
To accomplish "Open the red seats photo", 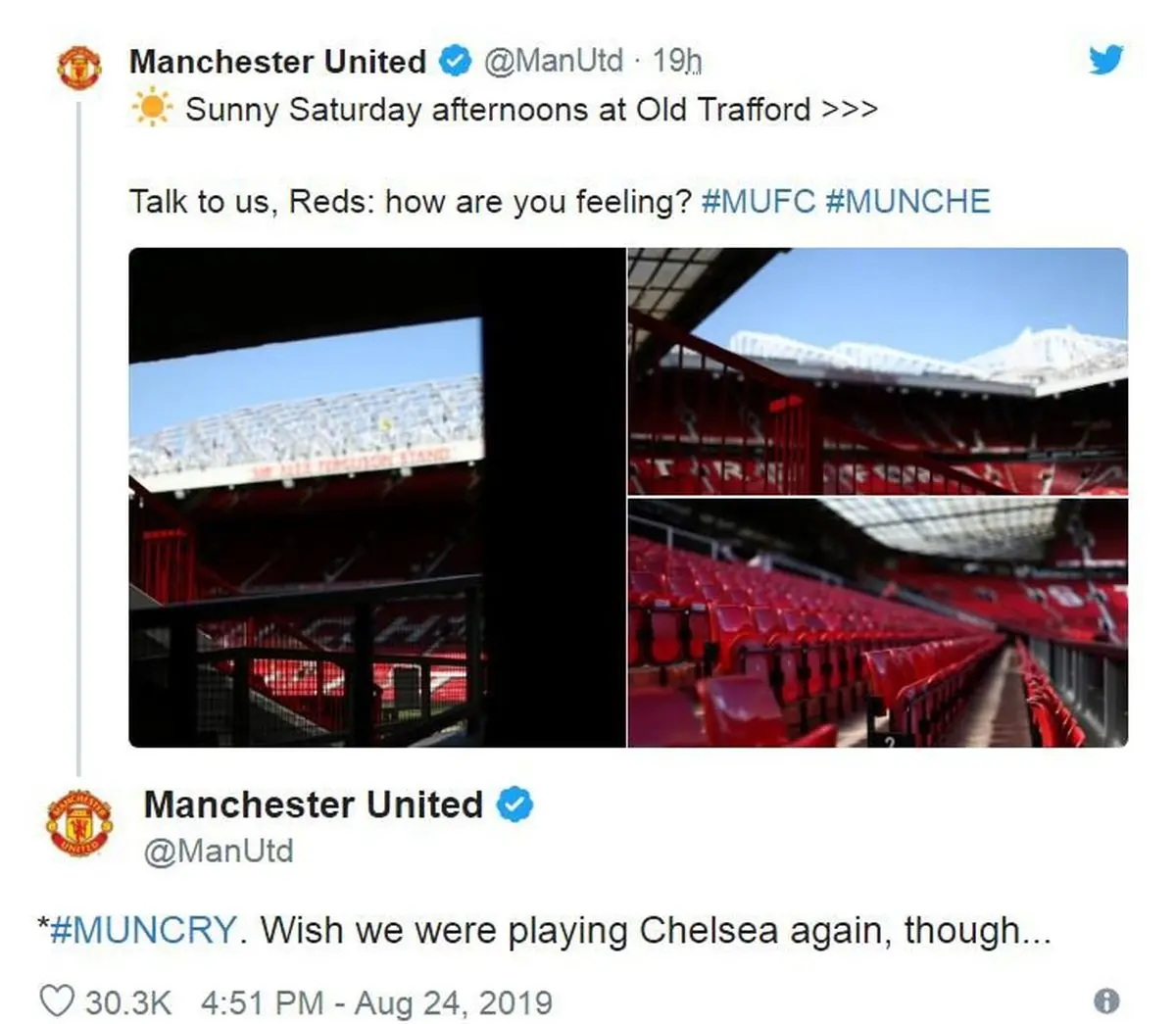I will tap(877, 622).
